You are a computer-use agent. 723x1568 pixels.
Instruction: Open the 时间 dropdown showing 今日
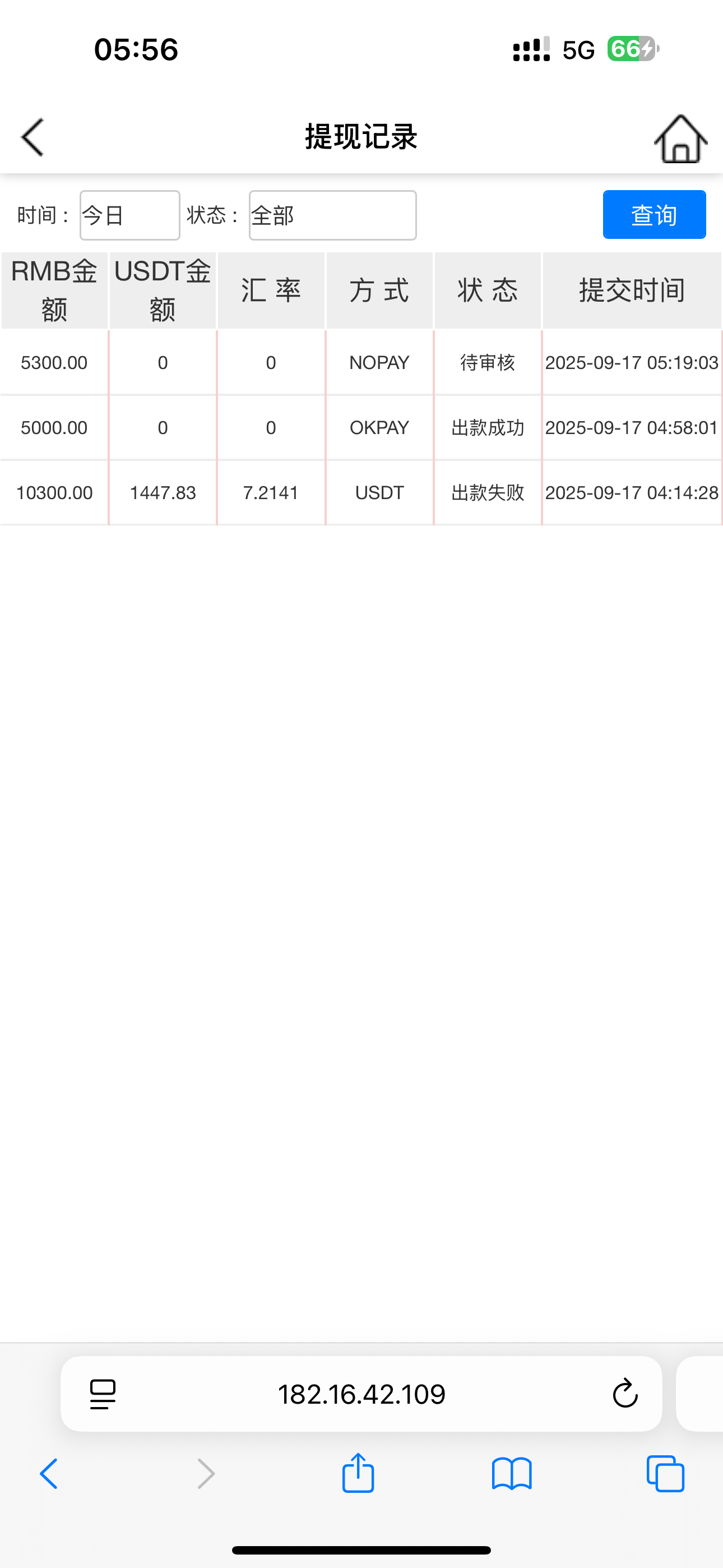tap(129, 215)
